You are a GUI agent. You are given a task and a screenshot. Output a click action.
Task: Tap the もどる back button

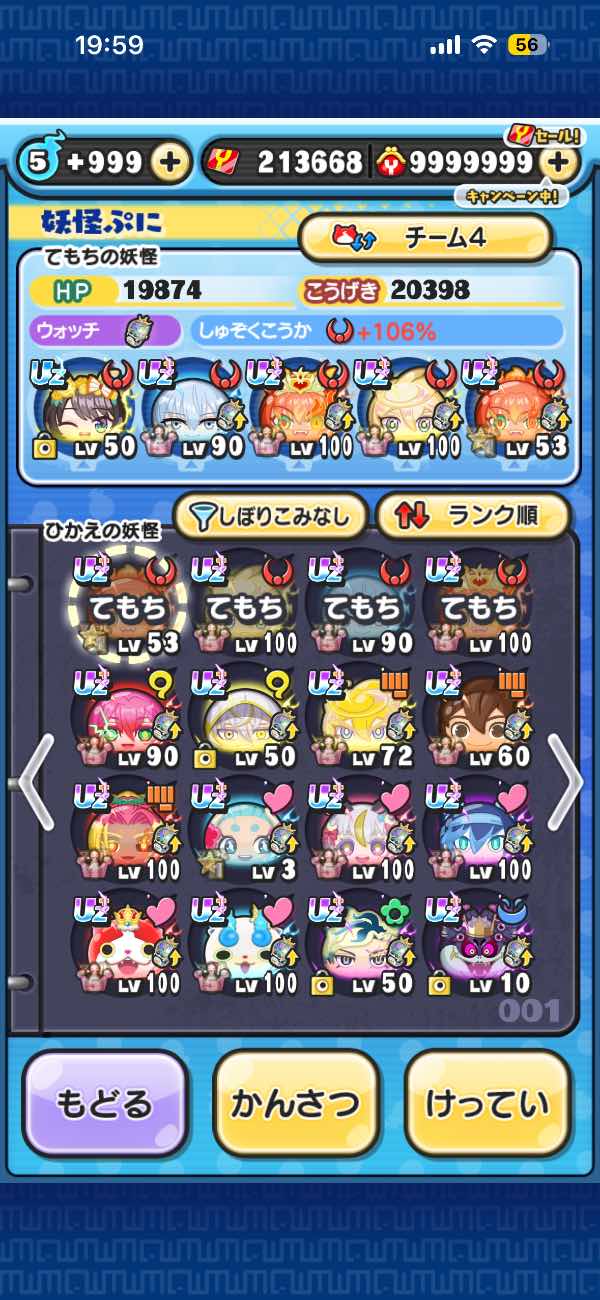point(105,1105)
